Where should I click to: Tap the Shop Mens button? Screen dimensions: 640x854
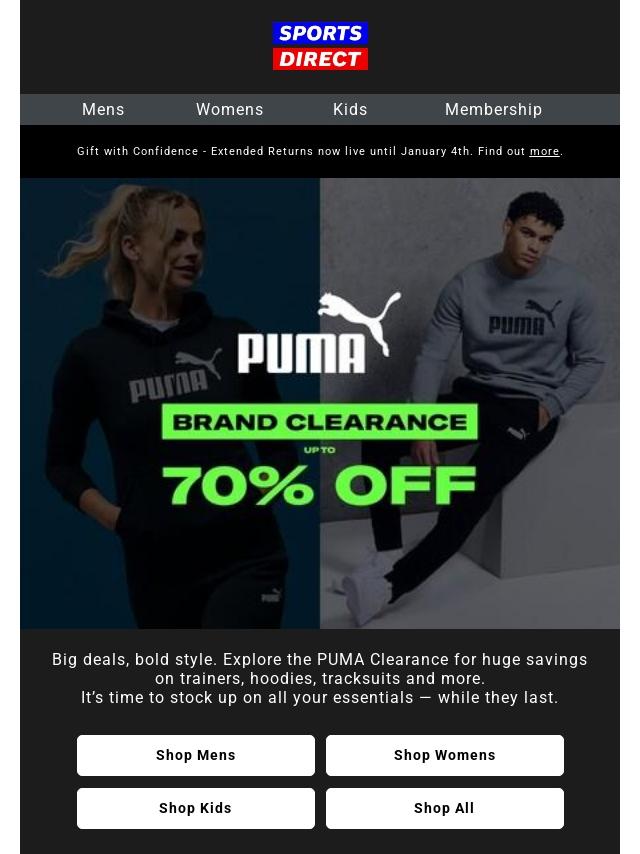(x=196, y=755)
